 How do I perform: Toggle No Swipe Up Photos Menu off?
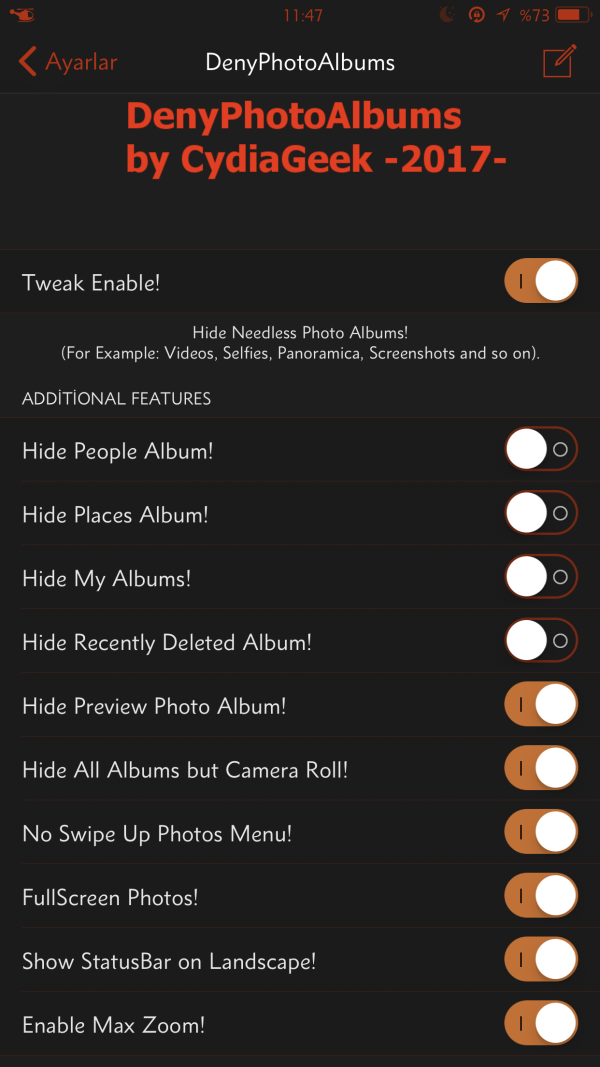541,833
